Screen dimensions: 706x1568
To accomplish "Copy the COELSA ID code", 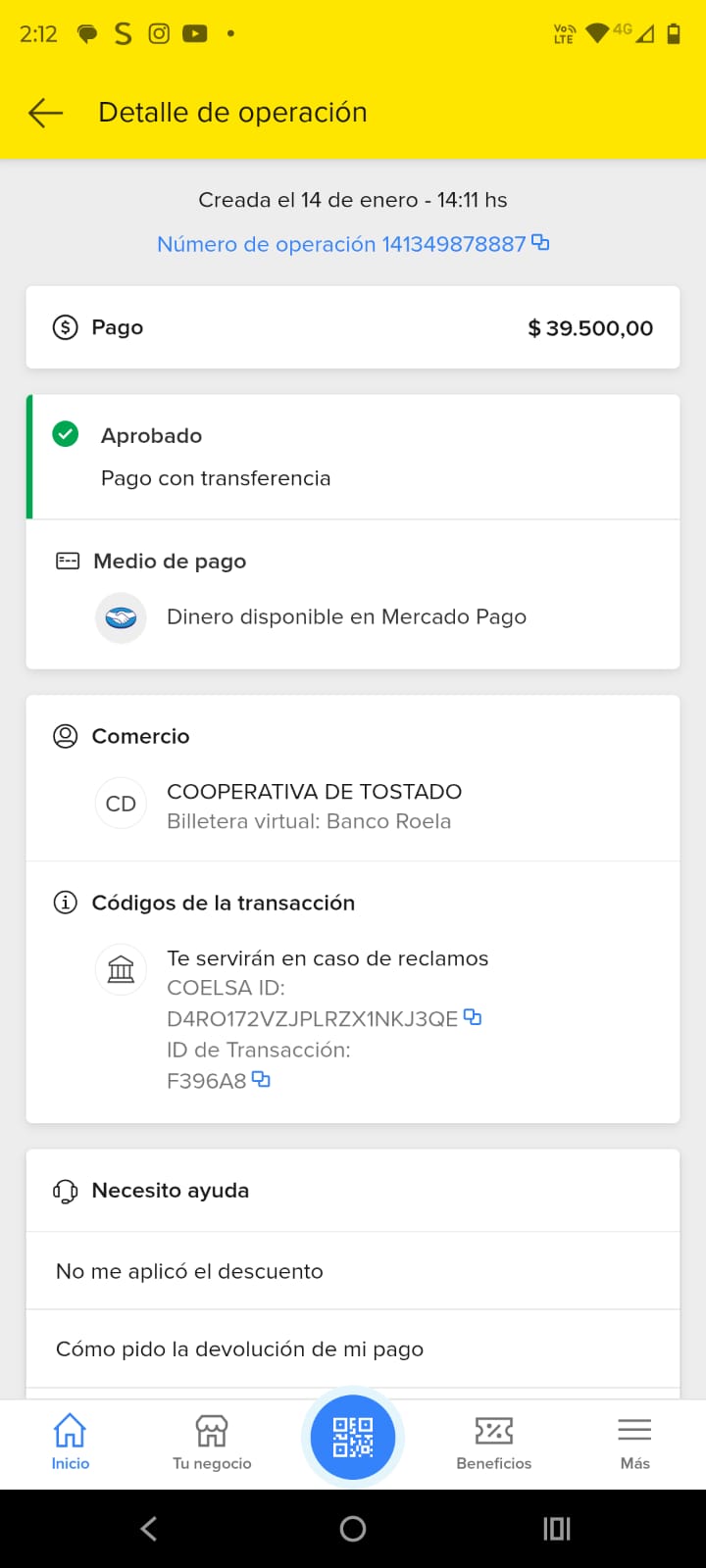I will [473, 1017].
